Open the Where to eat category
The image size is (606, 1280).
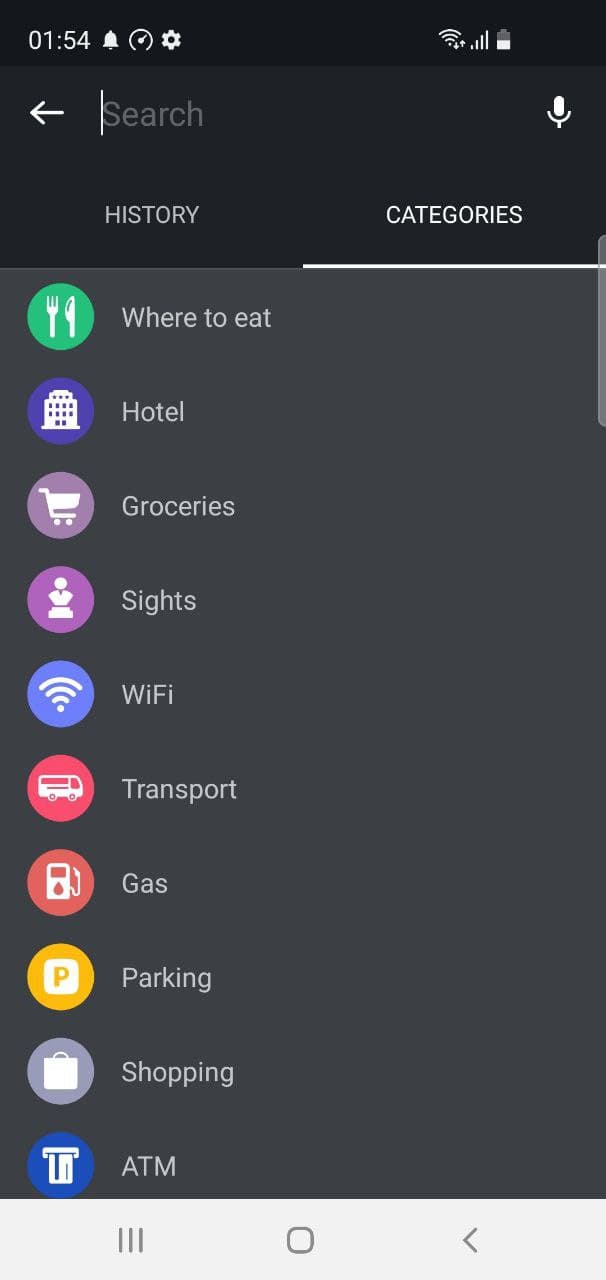(x=196, y=318)
